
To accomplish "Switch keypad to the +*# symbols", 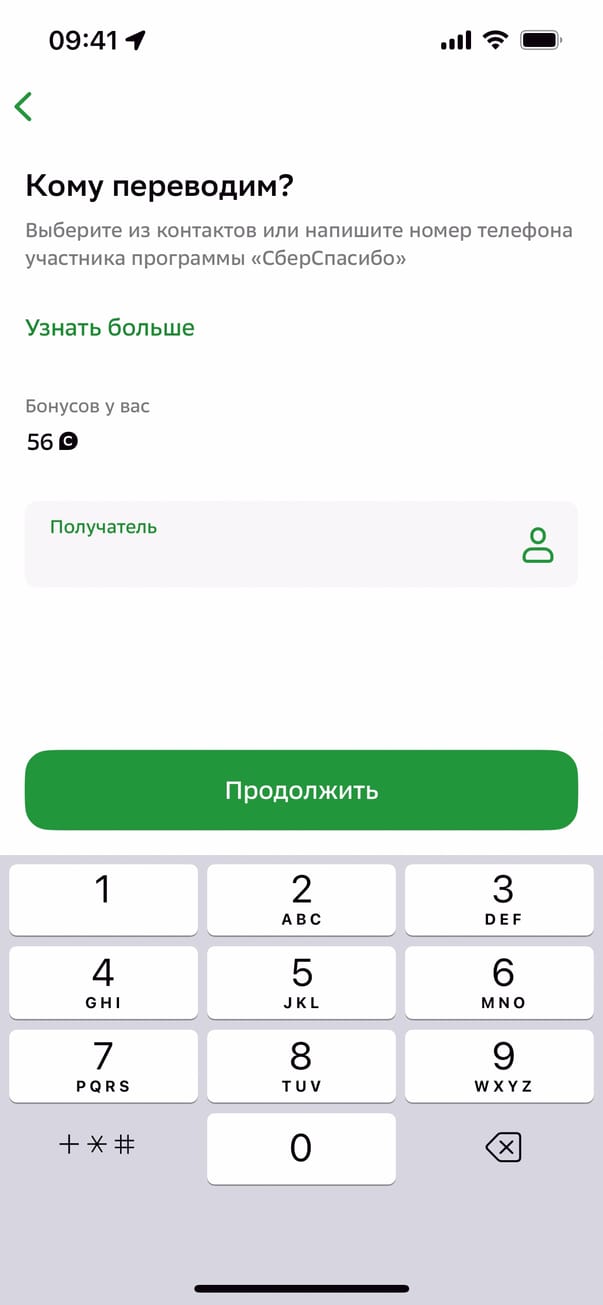I will pos(98,1146).
